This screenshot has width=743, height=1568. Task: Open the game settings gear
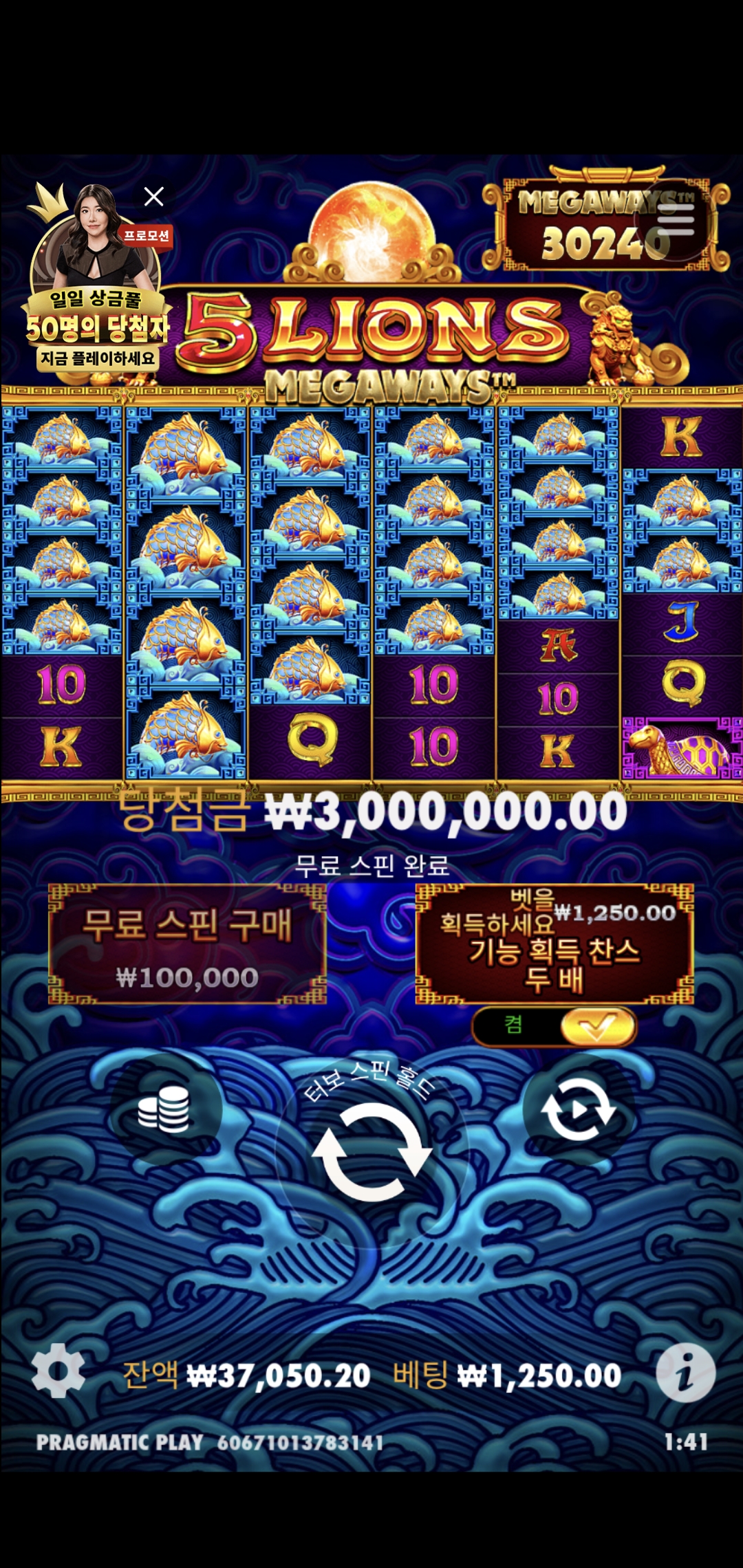58,1371
